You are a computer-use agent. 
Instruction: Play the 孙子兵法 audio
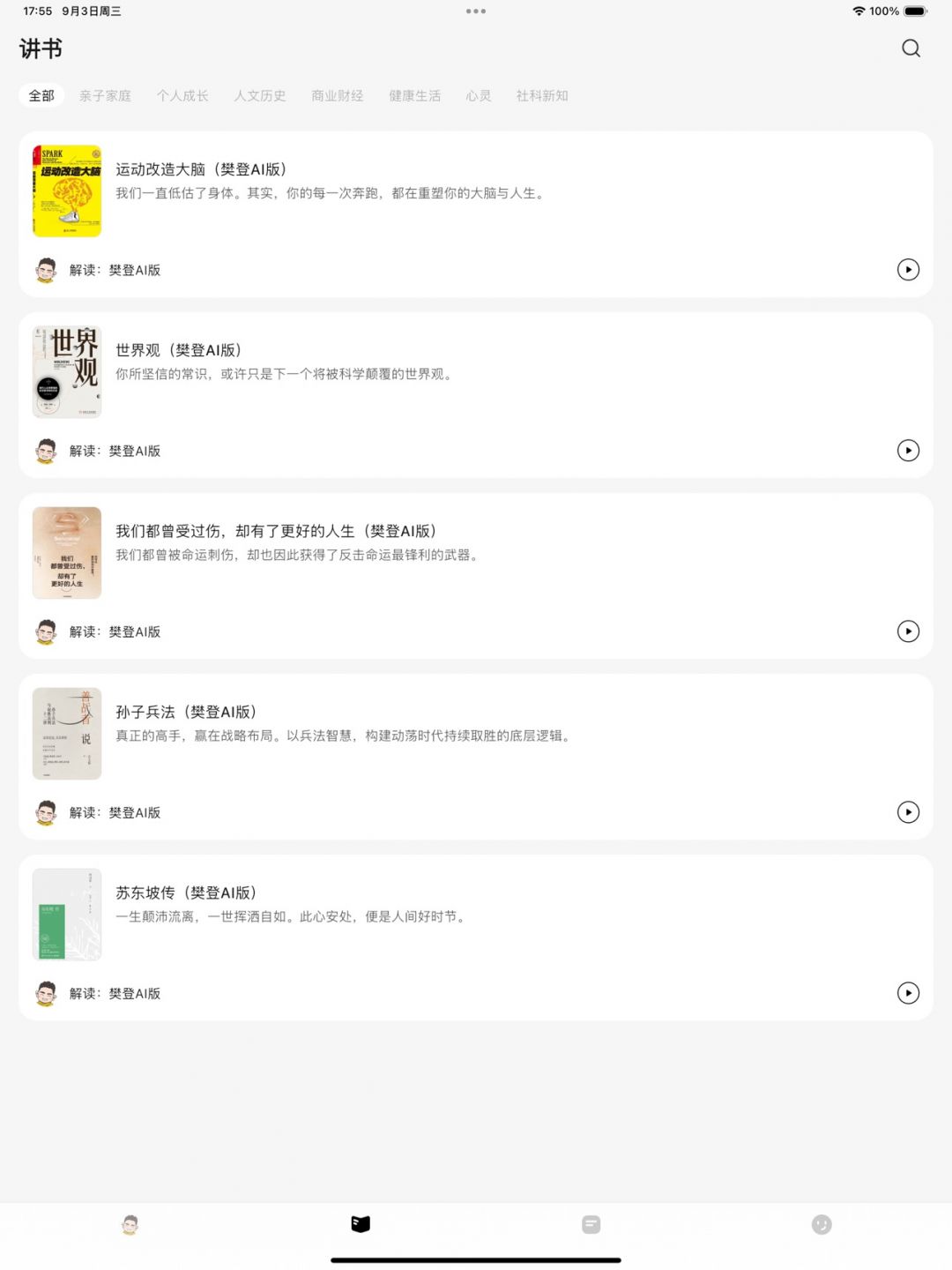coord(908,812)
